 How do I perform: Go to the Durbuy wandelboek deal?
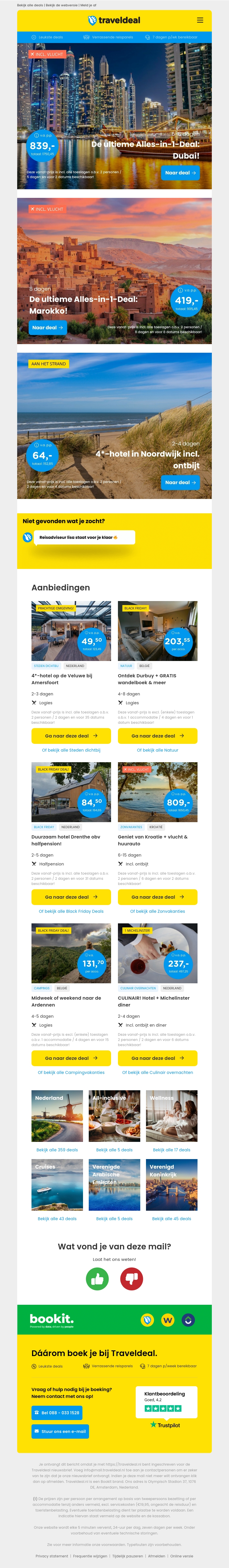(157, 735)
